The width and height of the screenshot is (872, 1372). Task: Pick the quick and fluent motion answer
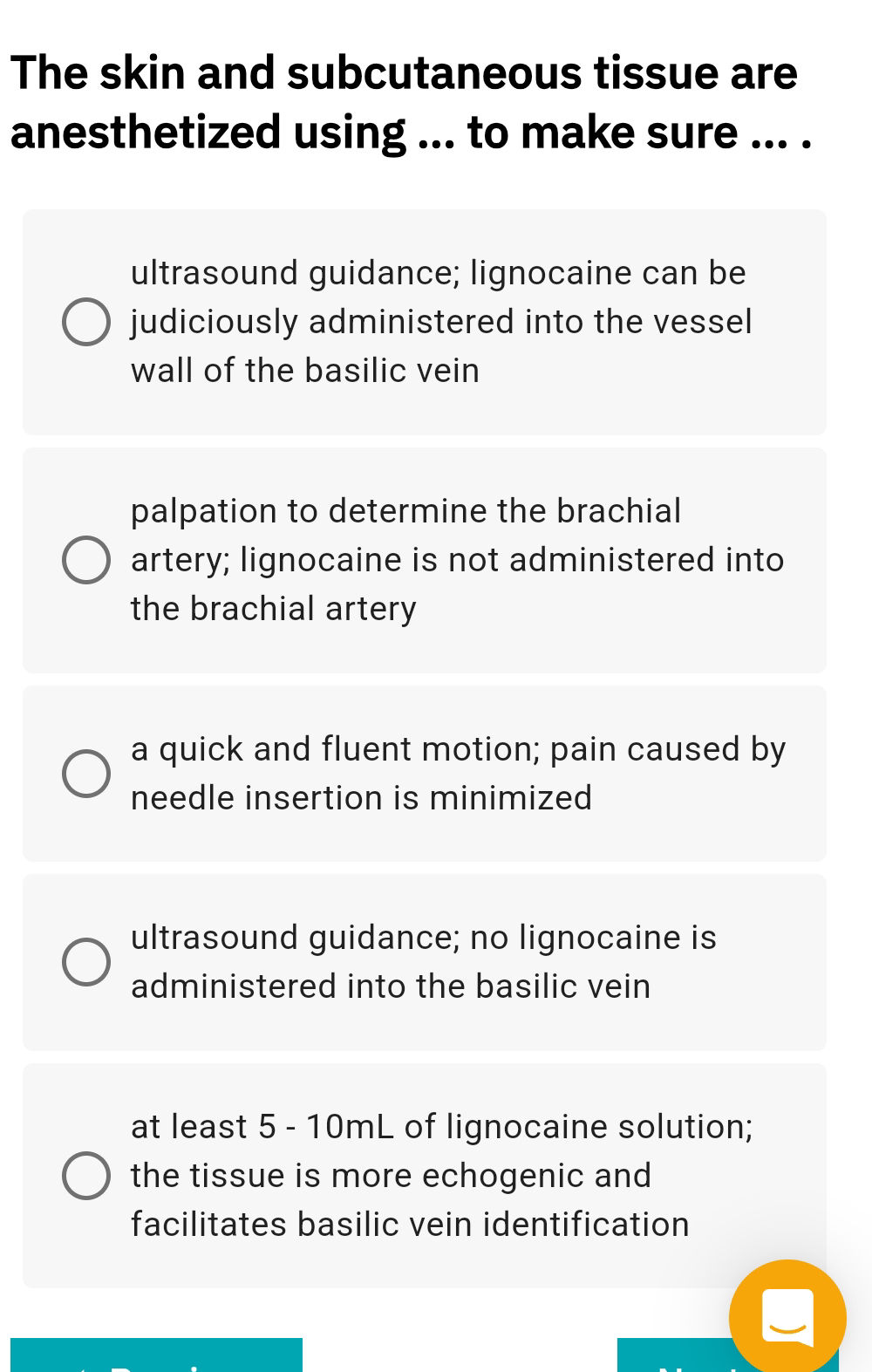click(86, 774)
